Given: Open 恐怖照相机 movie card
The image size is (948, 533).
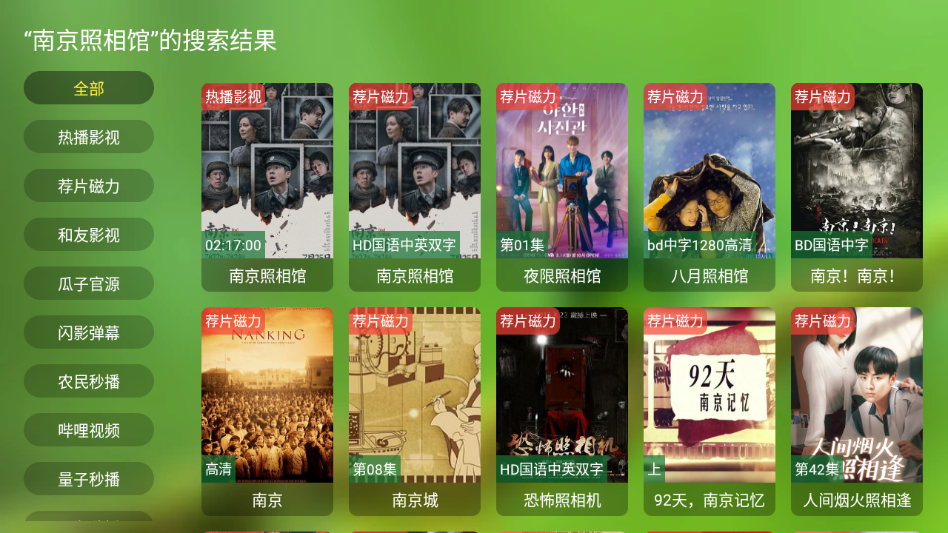Looking at the screenshot, I should [x=561, y=411].
